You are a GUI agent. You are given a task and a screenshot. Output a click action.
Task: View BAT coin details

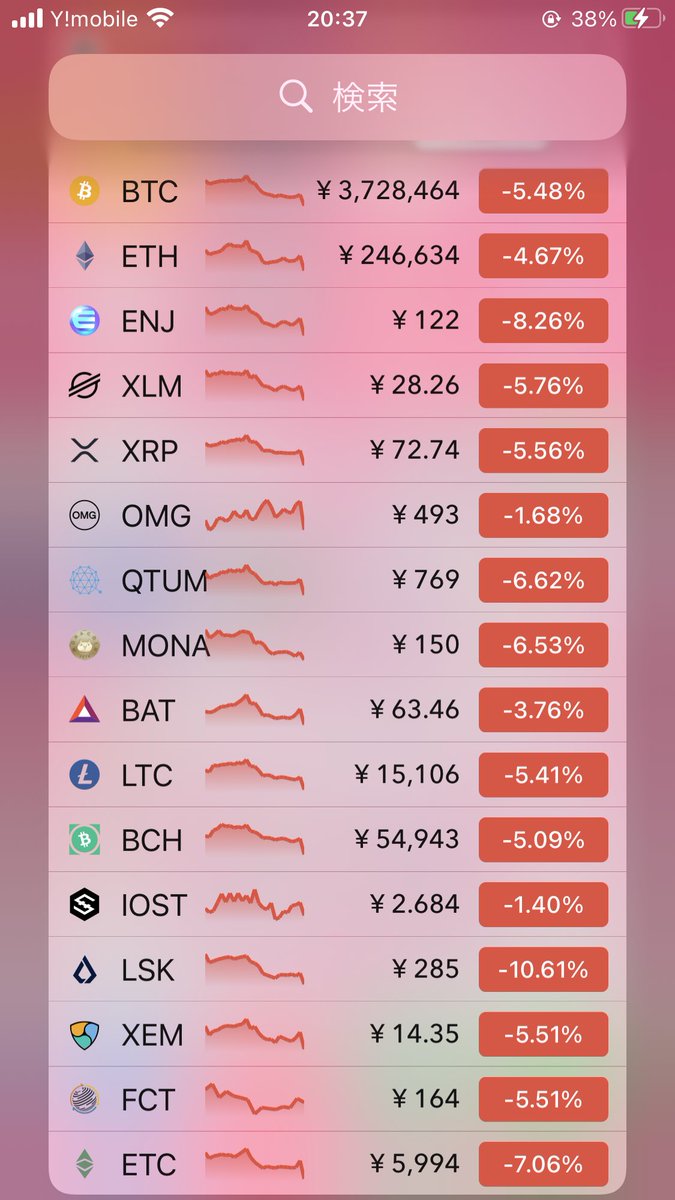tap(337, 710)
